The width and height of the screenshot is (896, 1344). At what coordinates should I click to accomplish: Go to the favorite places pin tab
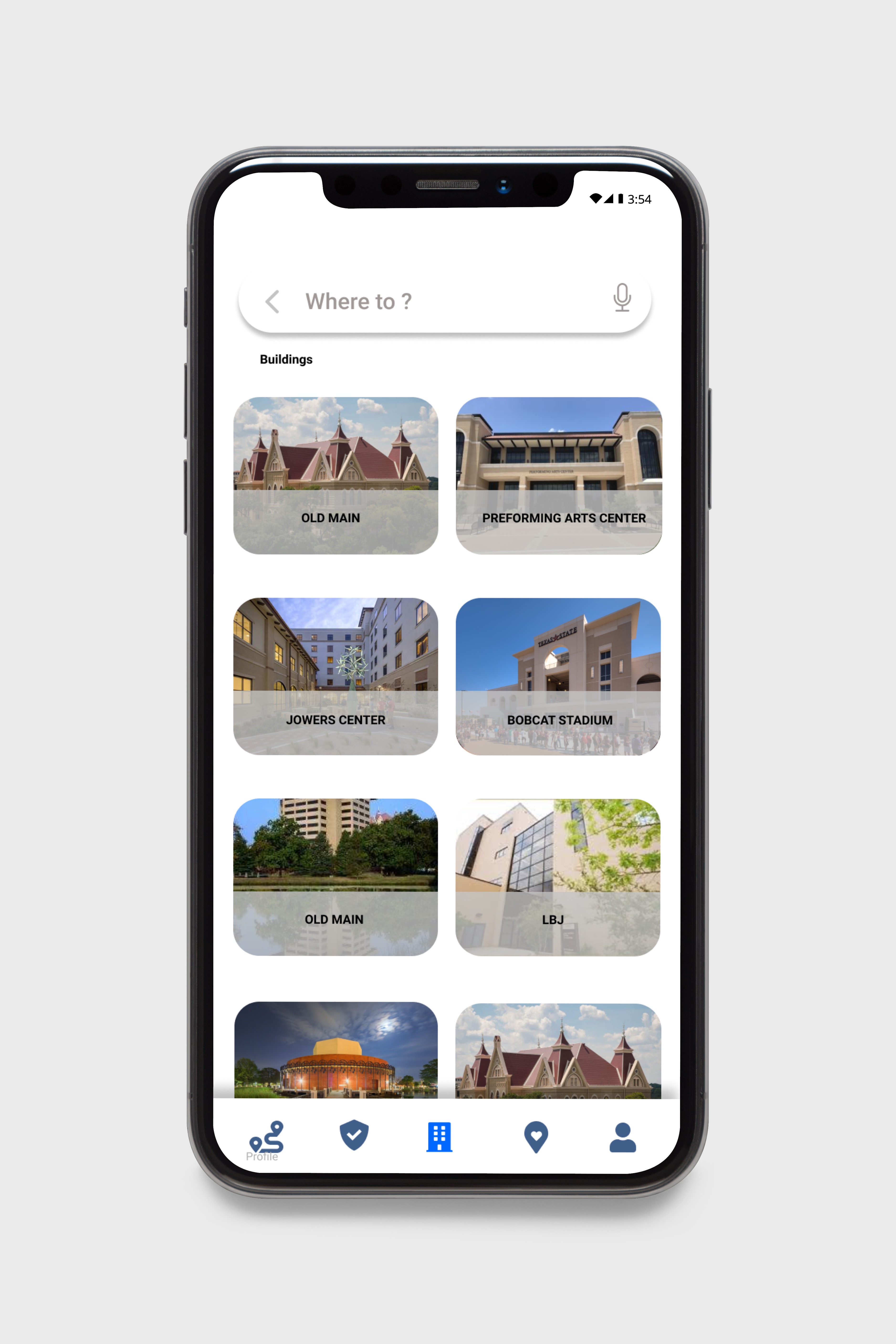[x=536, y=1137]
